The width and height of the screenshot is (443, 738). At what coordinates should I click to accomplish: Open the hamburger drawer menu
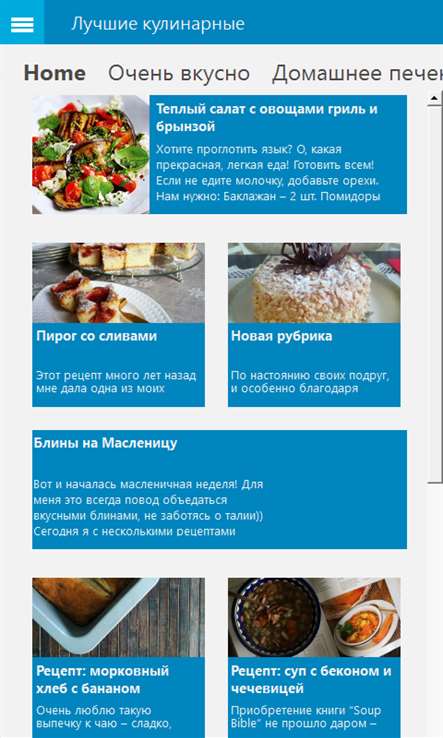pyautogui.click(x=22, y=24)
